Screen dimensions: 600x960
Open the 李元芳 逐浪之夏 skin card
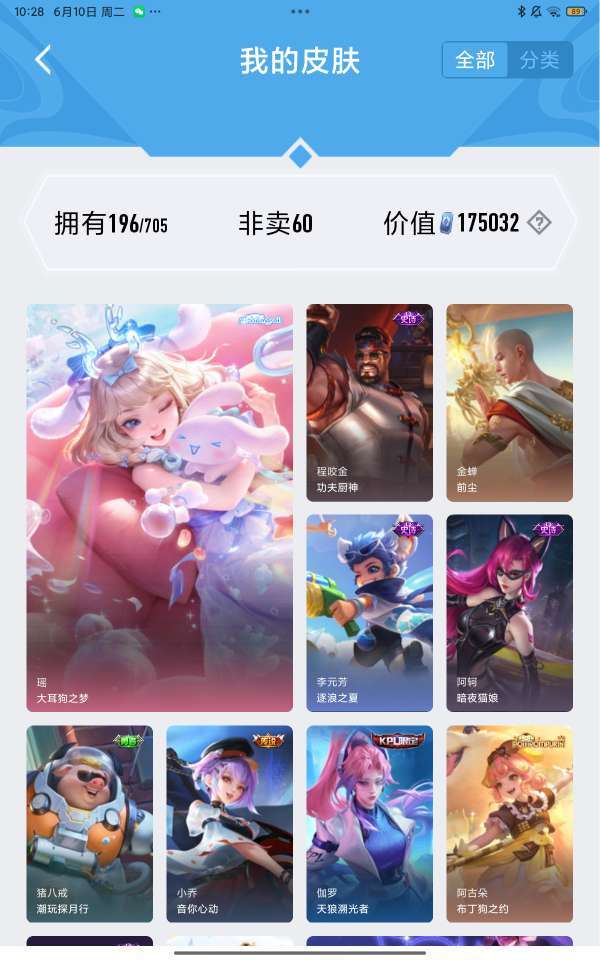(369, 613)
